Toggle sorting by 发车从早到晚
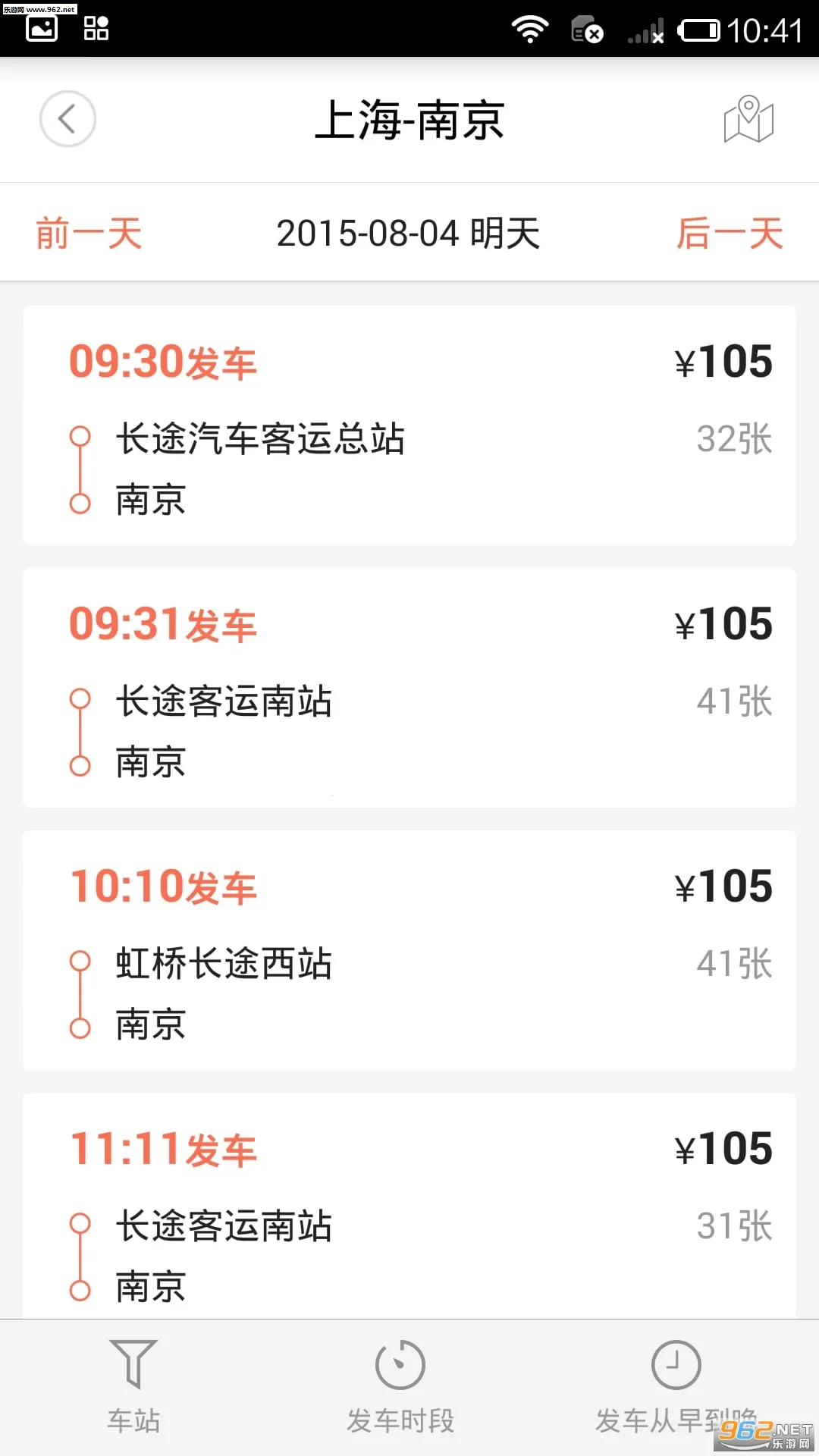The image size is (819, 1456). click(x=673, y=1418)
